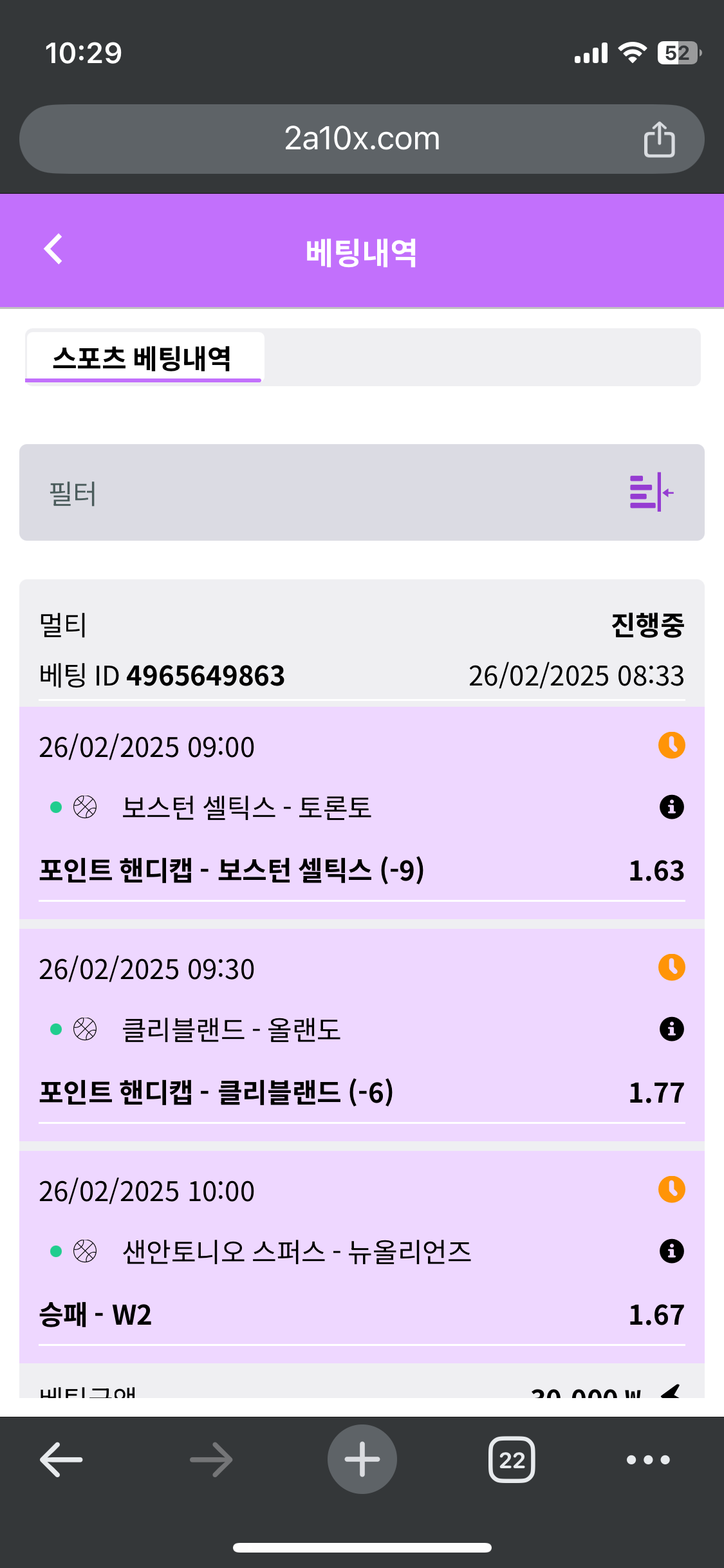Open info for 클리블랜드 - 올랜도
The width and height of the screenshot is (724, 1568).
[x=671, y=1029]
